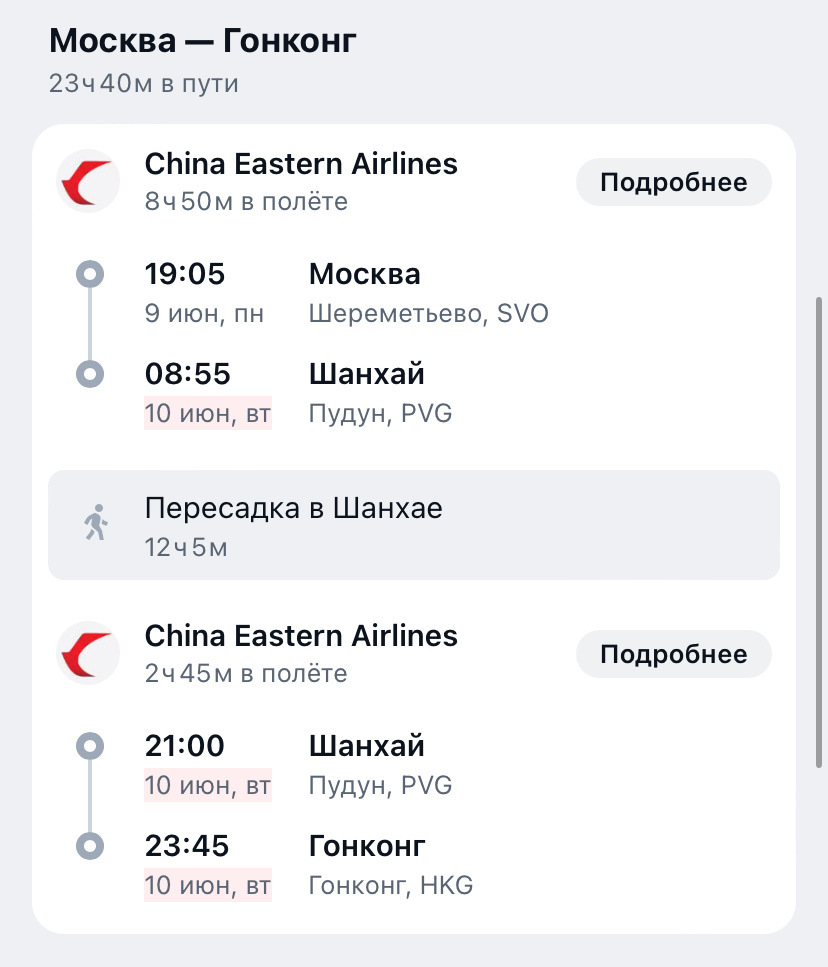
Task: Click the arrival dot next to 23:45
Action: pos(91,844)
